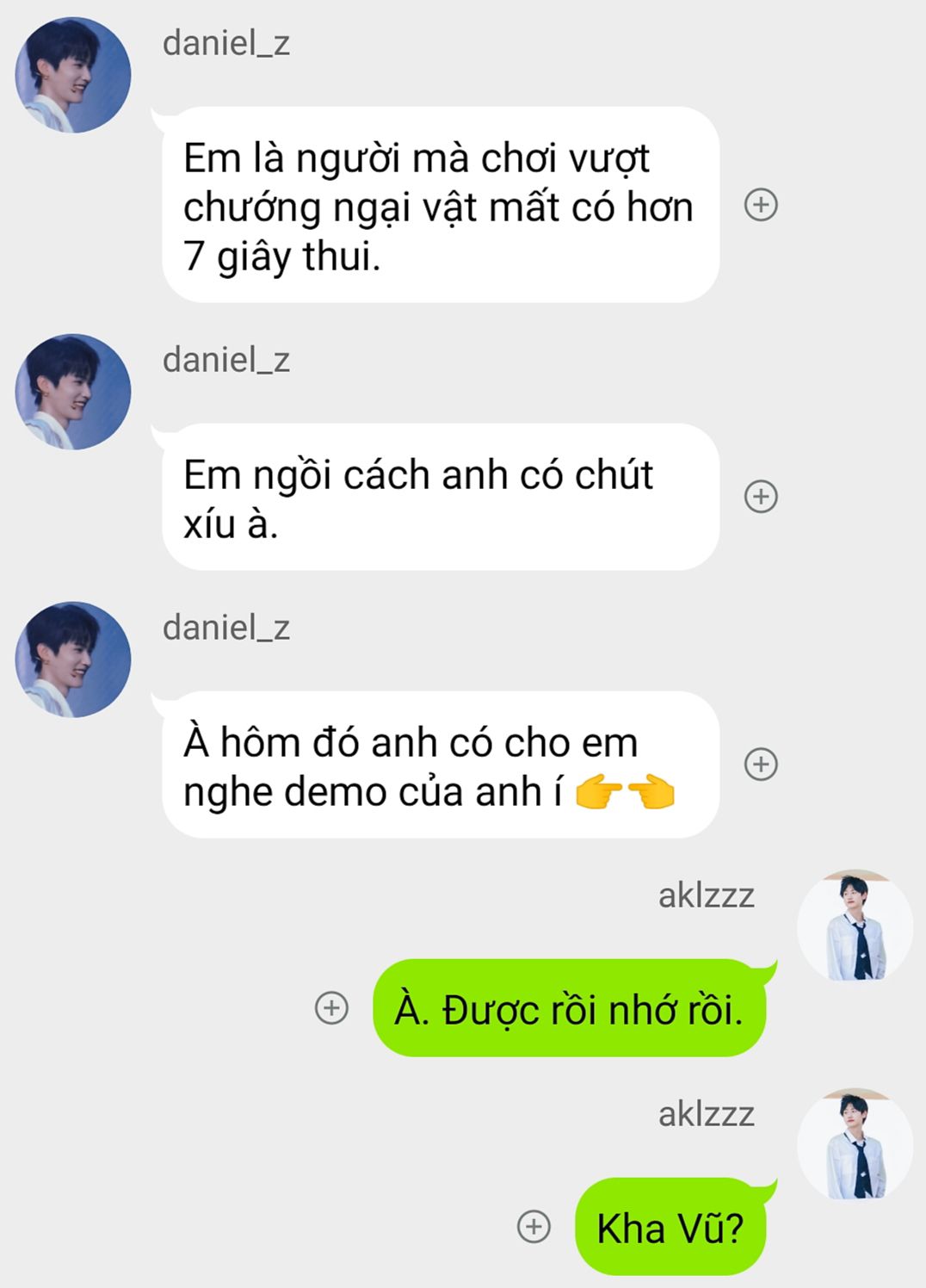This screenshot has width=926, height=1288.
Task: Open daniel_z's avatar above the vượt chướng message
Action: (73, 75)
